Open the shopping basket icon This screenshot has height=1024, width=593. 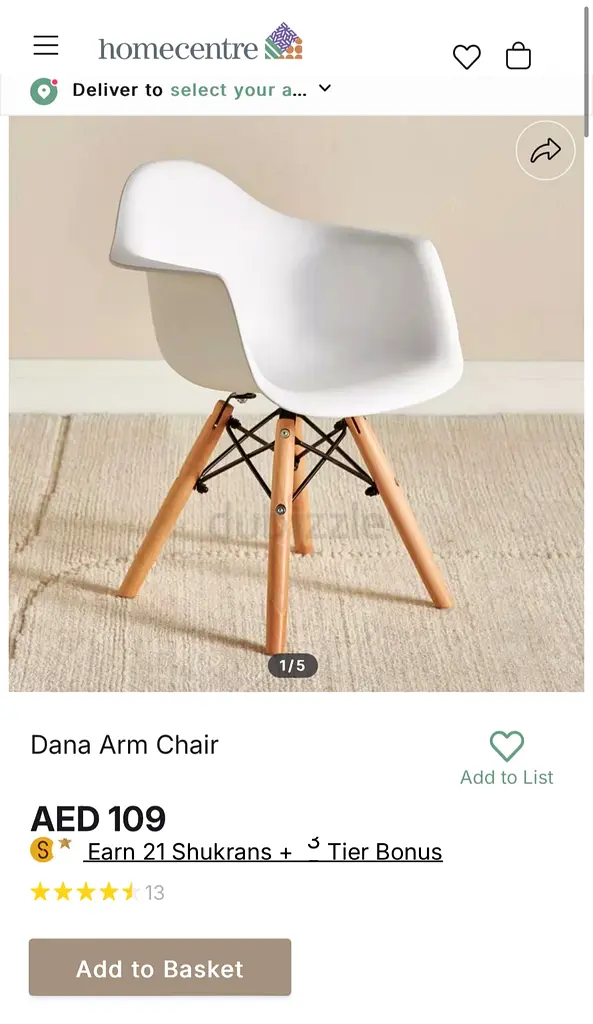519,56
